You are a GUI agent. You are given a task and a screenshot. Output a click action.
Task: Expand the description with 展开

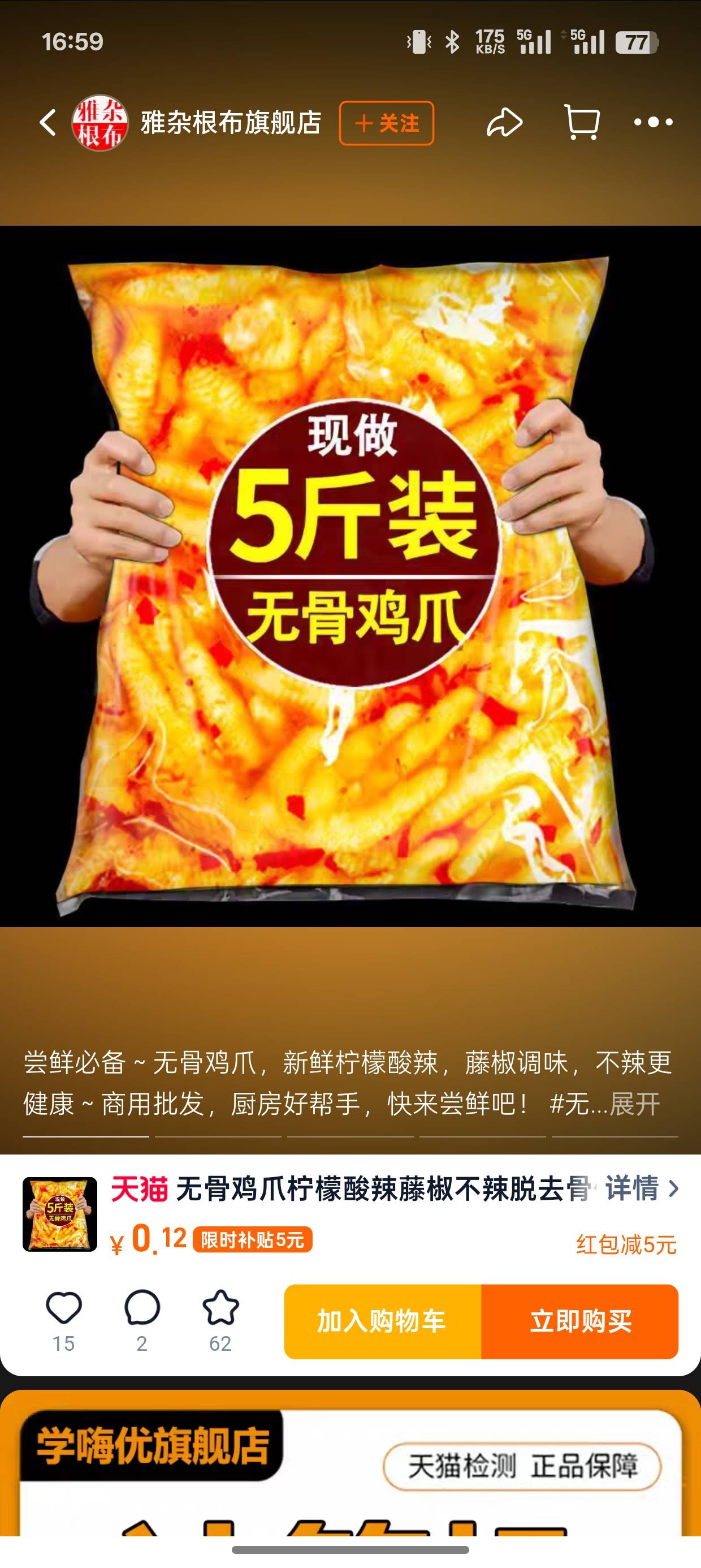(x=634, y=1104)
